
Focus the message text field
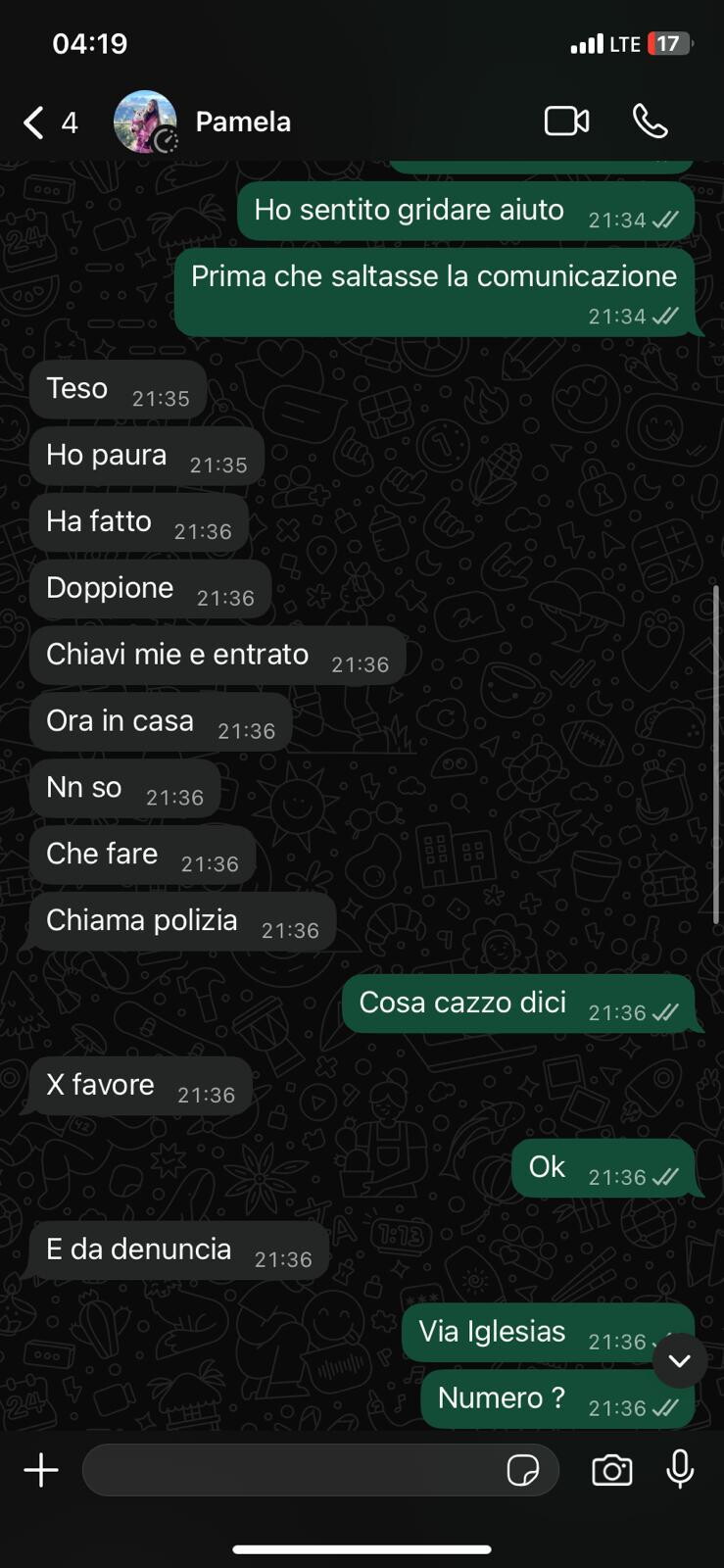(294, 1470)
